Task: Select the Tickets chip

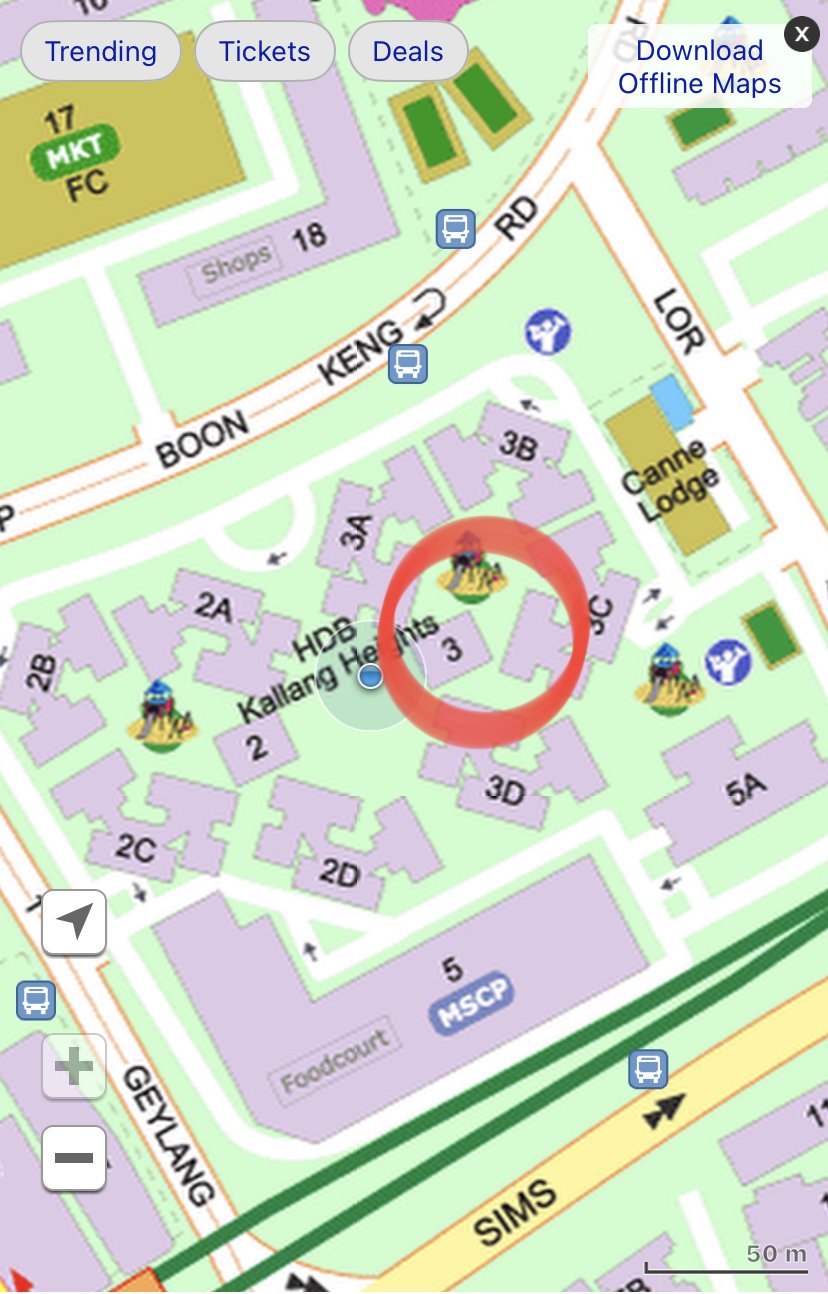Action: click(265, 52)
